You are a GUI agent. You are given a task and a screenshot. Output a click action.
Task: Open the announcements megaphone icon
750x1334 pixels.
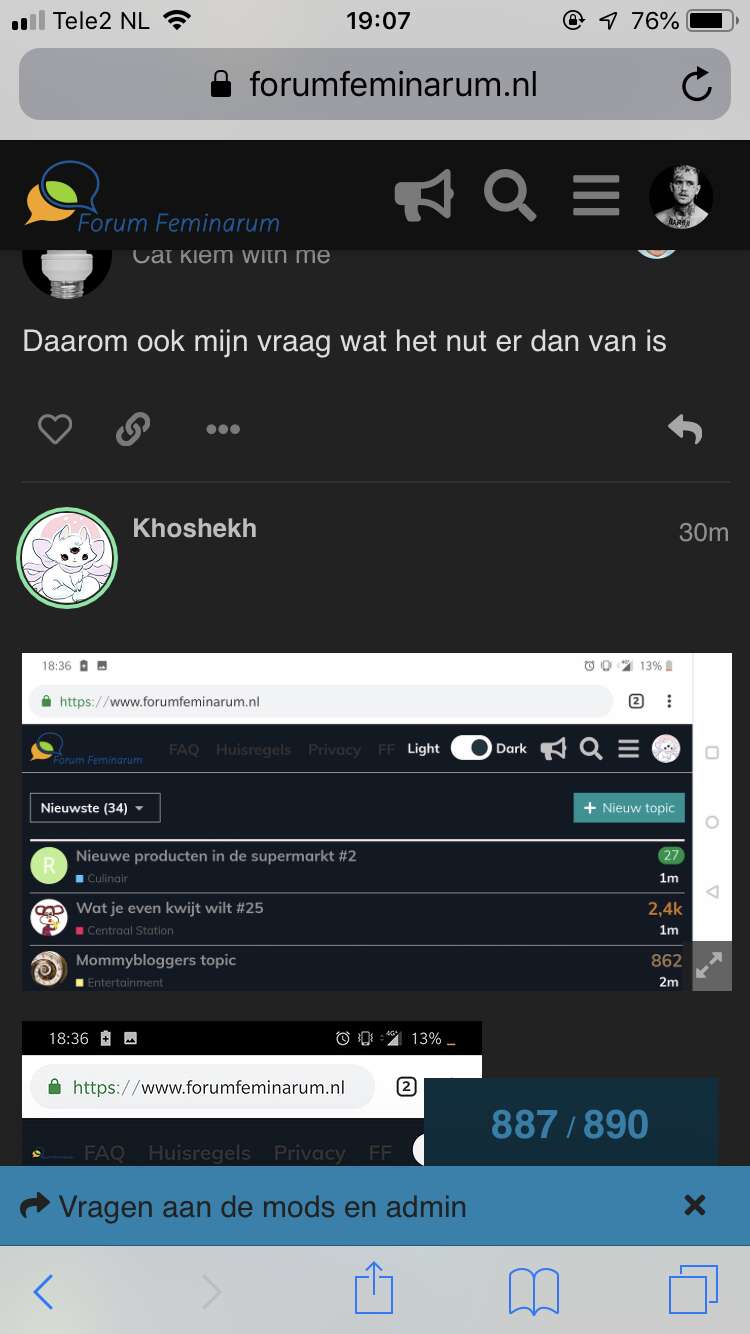pyautogui.click(x=424, y=195)
